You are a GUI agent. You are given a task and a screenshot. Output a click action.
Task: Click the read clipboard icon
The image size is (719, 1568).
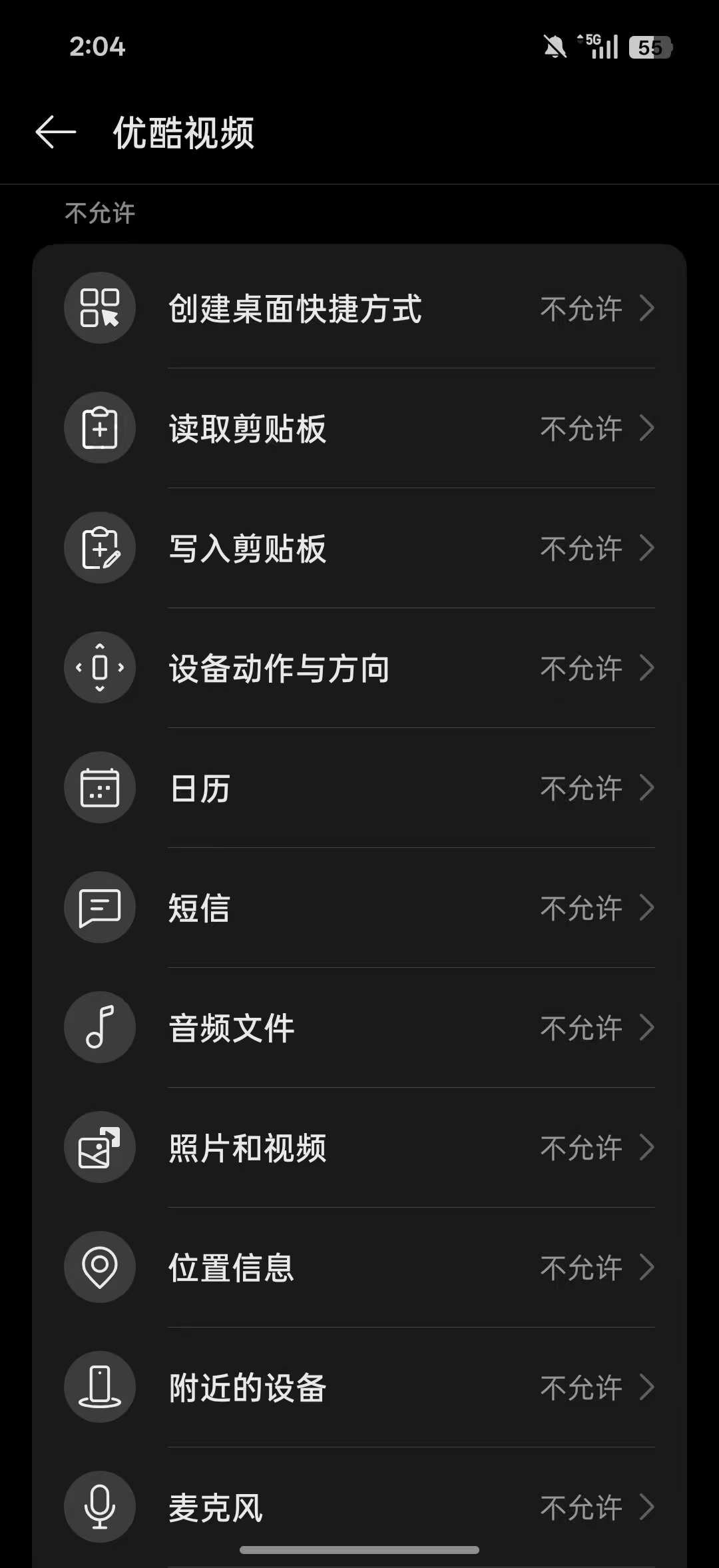tap(100, 428)
